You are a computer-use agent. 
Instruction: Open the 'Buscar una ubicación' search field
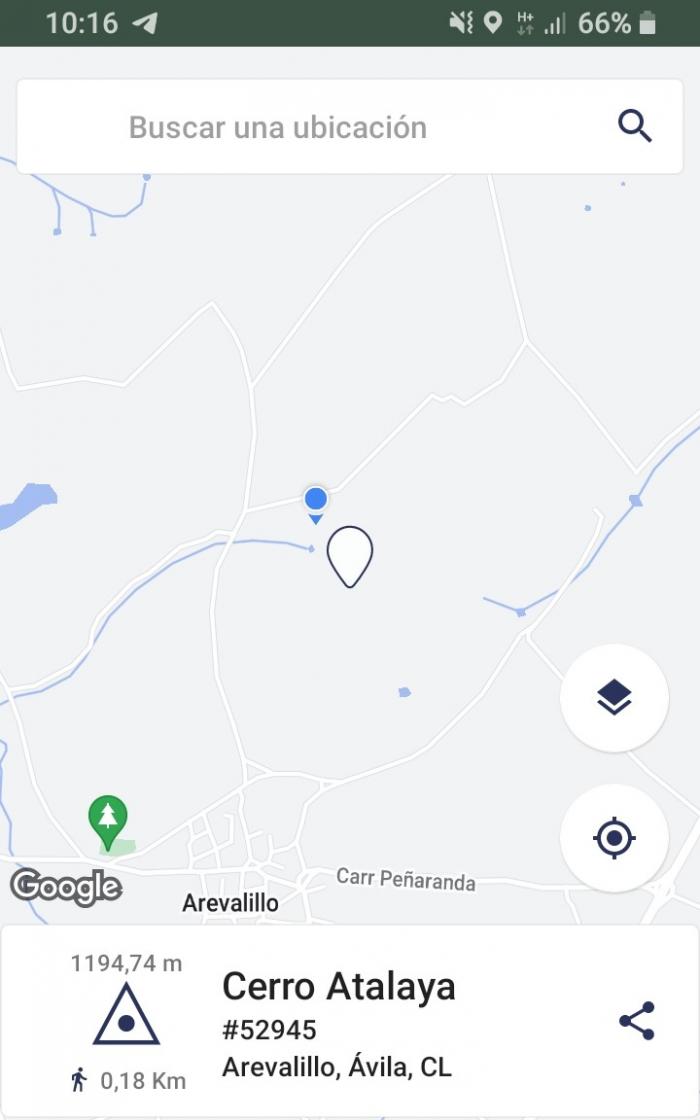click(x=349, y=126)
